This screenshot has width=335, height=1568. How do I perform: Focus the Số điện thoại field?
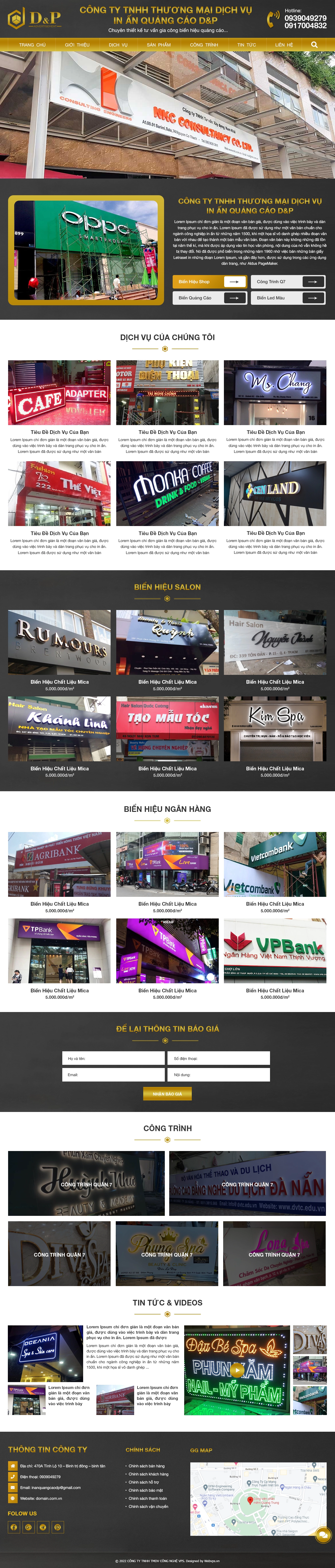point(218,1058)
